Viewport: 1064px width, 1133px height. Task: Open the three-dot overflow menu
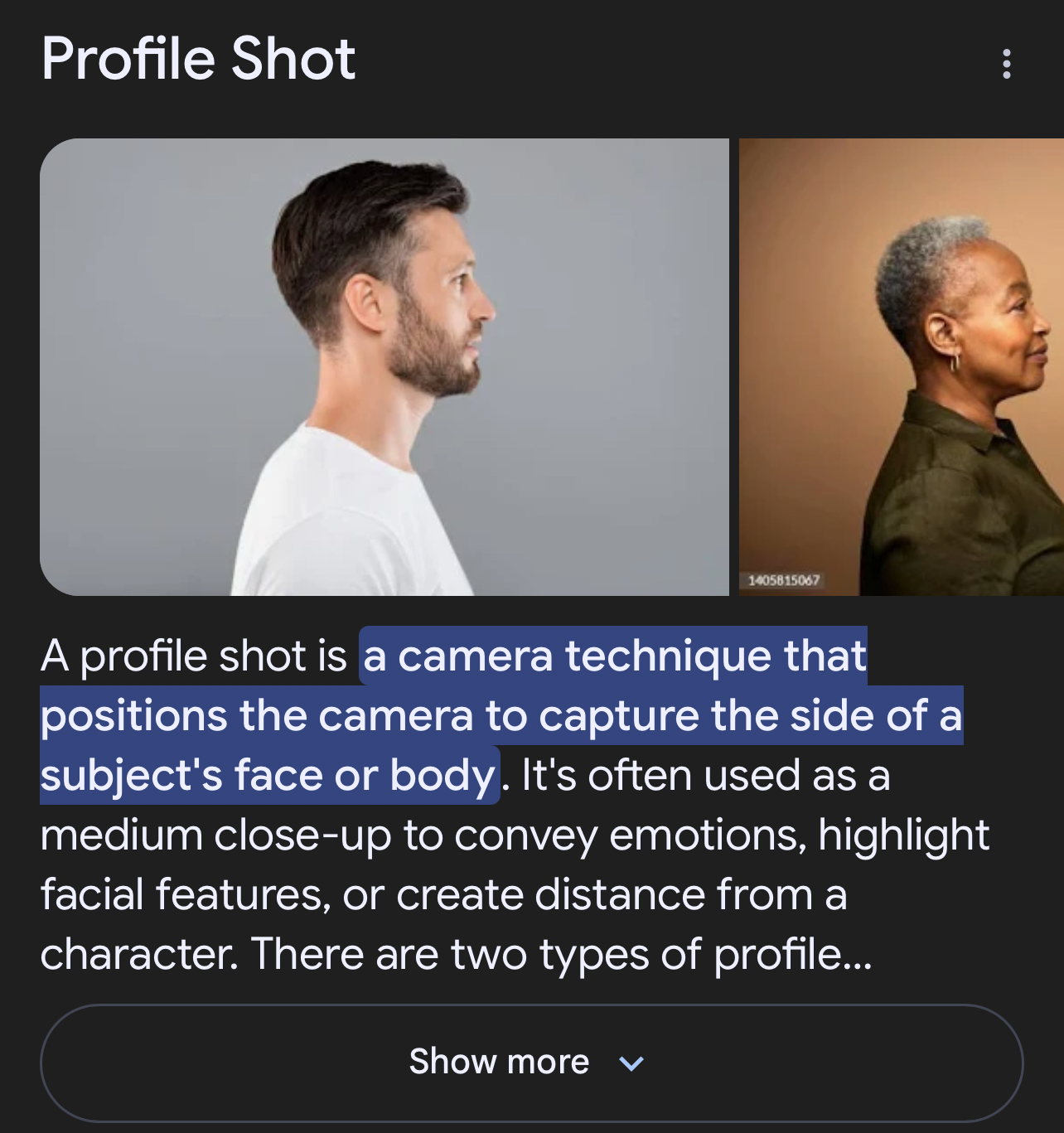(x=1006, y=64)
